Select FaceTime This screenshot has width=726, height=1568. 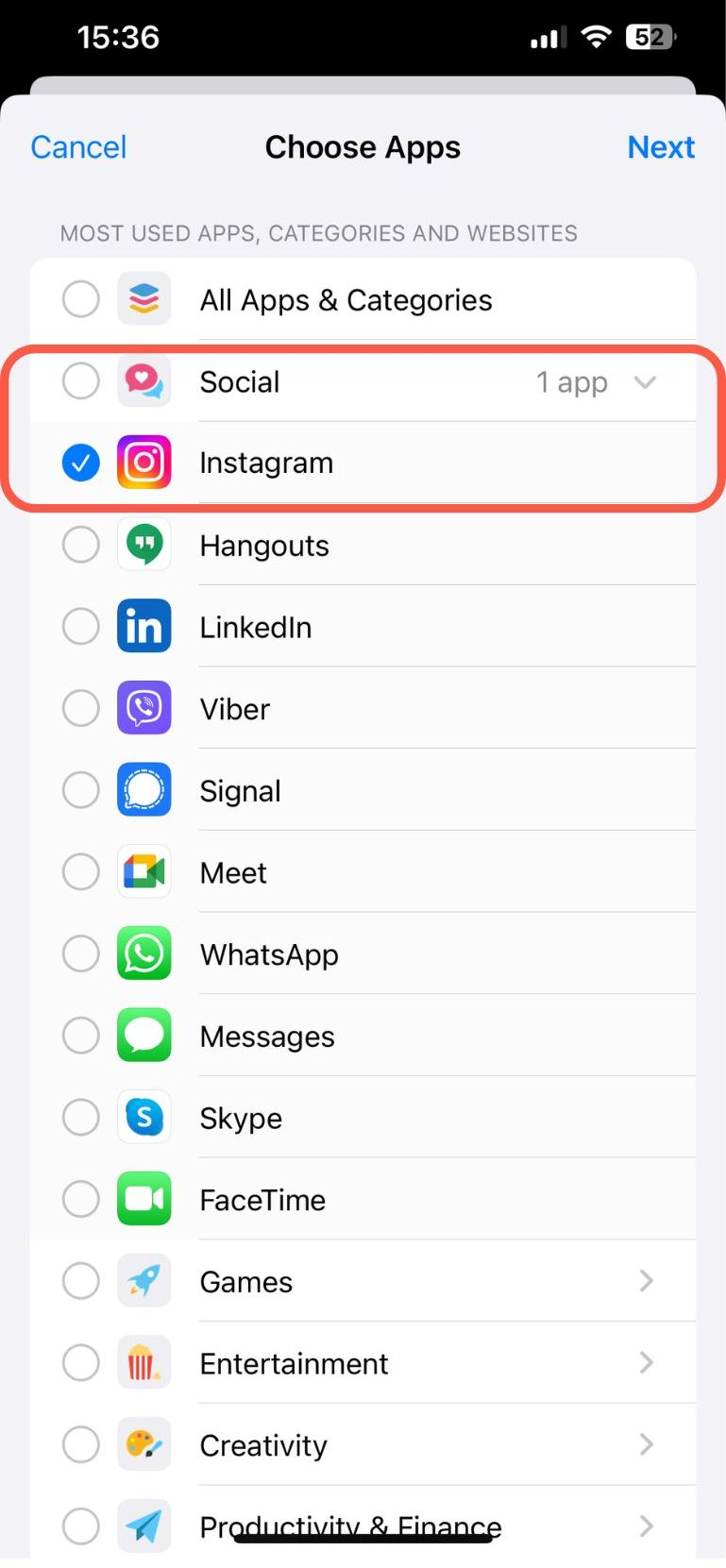point(80,1199)
